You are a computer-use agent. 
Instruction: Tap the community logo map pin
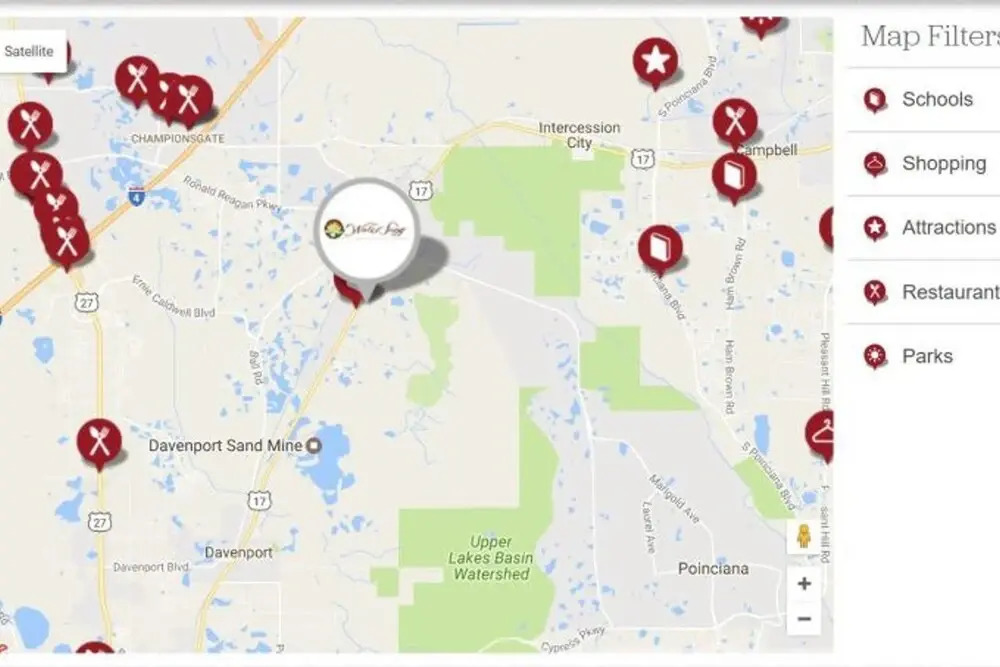click(368, 230)
